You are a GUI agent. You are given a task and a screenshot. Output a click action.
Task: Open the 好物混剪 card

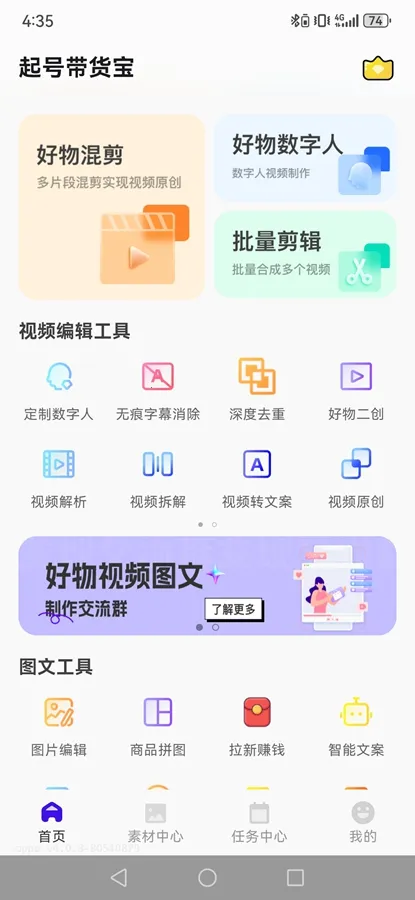112,207
